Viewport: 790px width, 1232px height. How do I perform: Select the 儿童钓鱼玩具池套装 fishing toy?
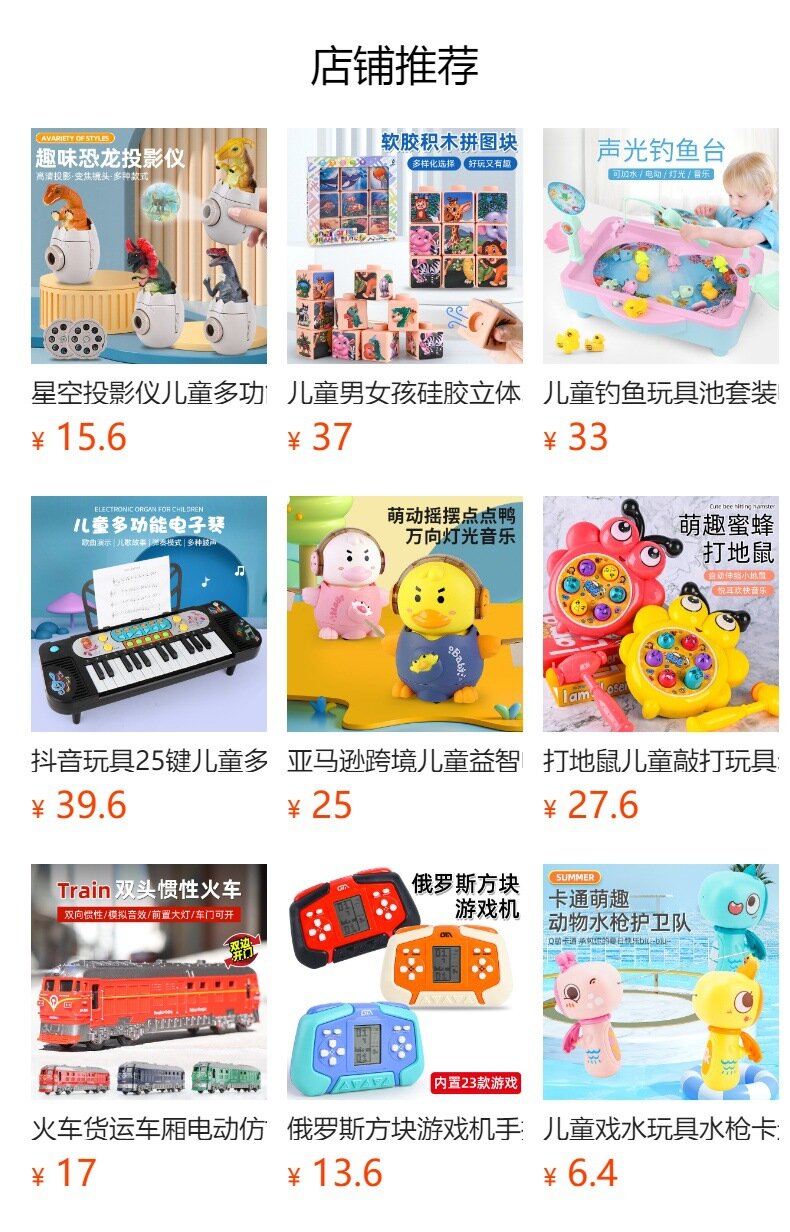pos(661,246)
